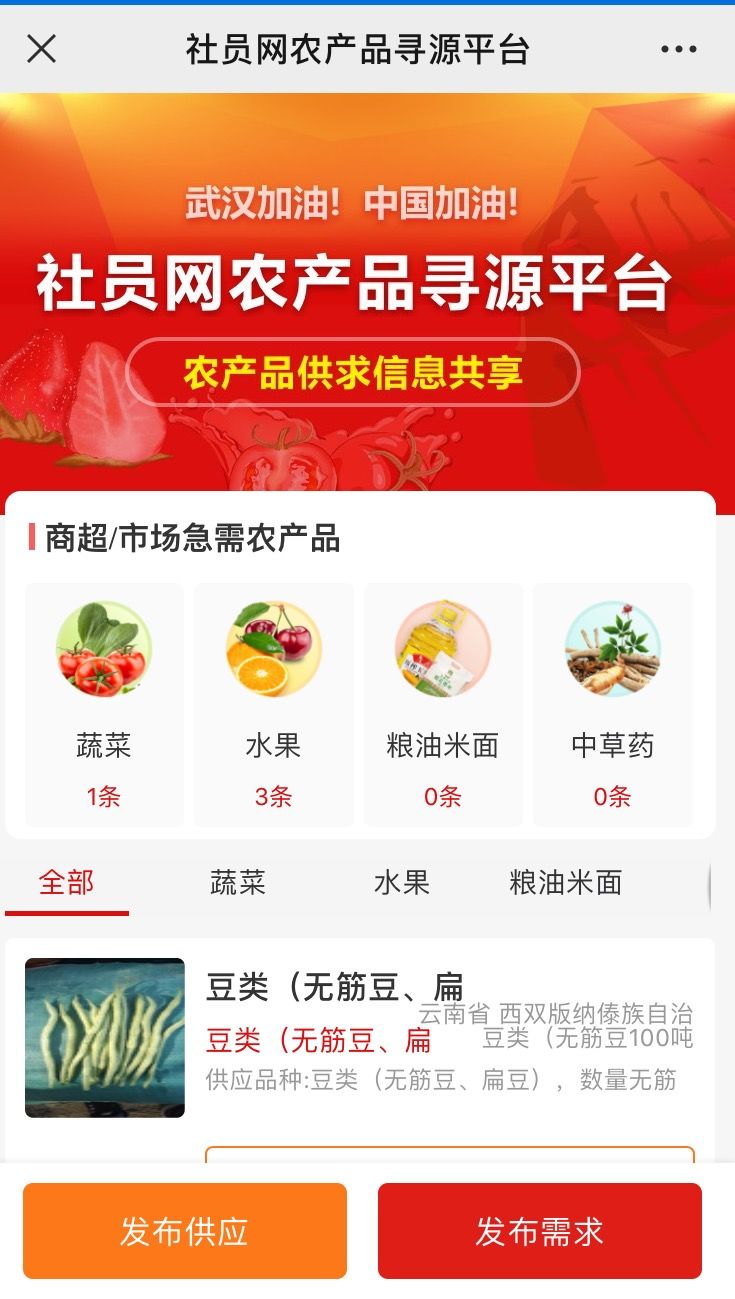This screenshot has width=735, height=1299.
Task: Switch to the 粮油米面 tab
Action: (566, 883)
